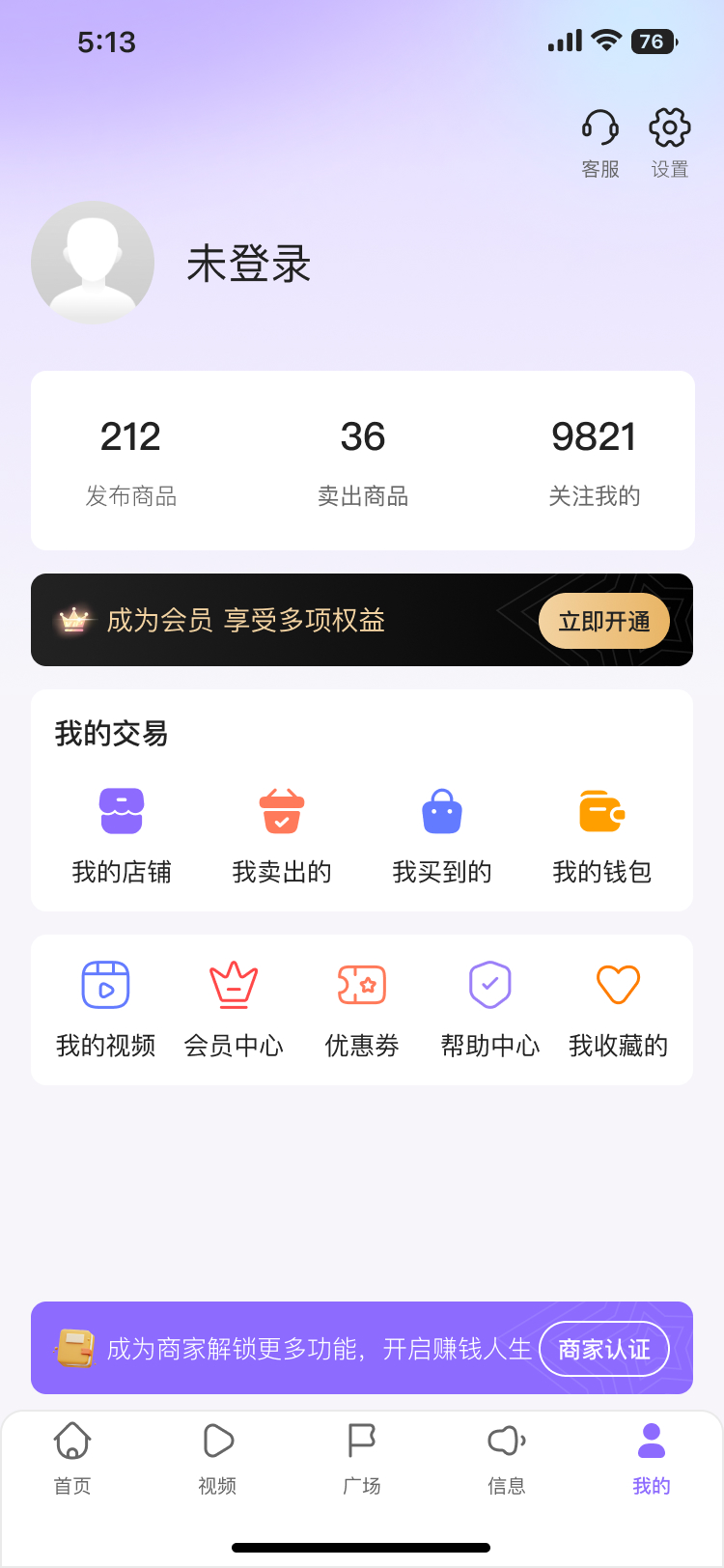This screenshot has height=1568, width=724.
Task: Open 我的钱包
Action: click(x=602, y=836)
